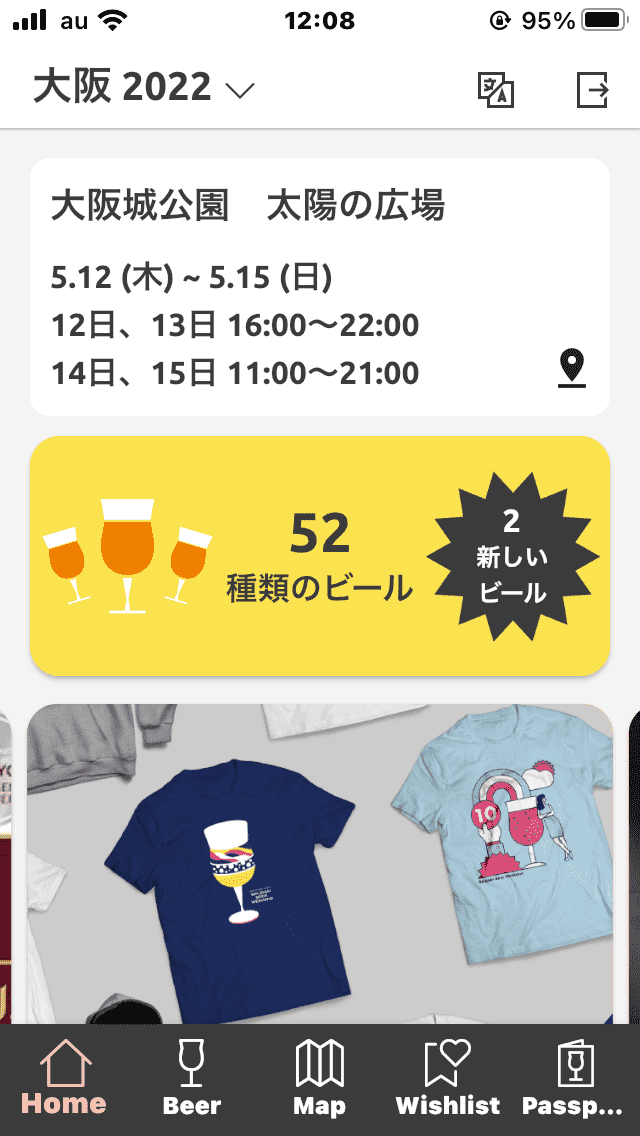Screen dimensions: 640x1136
Task: Open the Passport tab
Action: (x=574, y=1080)
